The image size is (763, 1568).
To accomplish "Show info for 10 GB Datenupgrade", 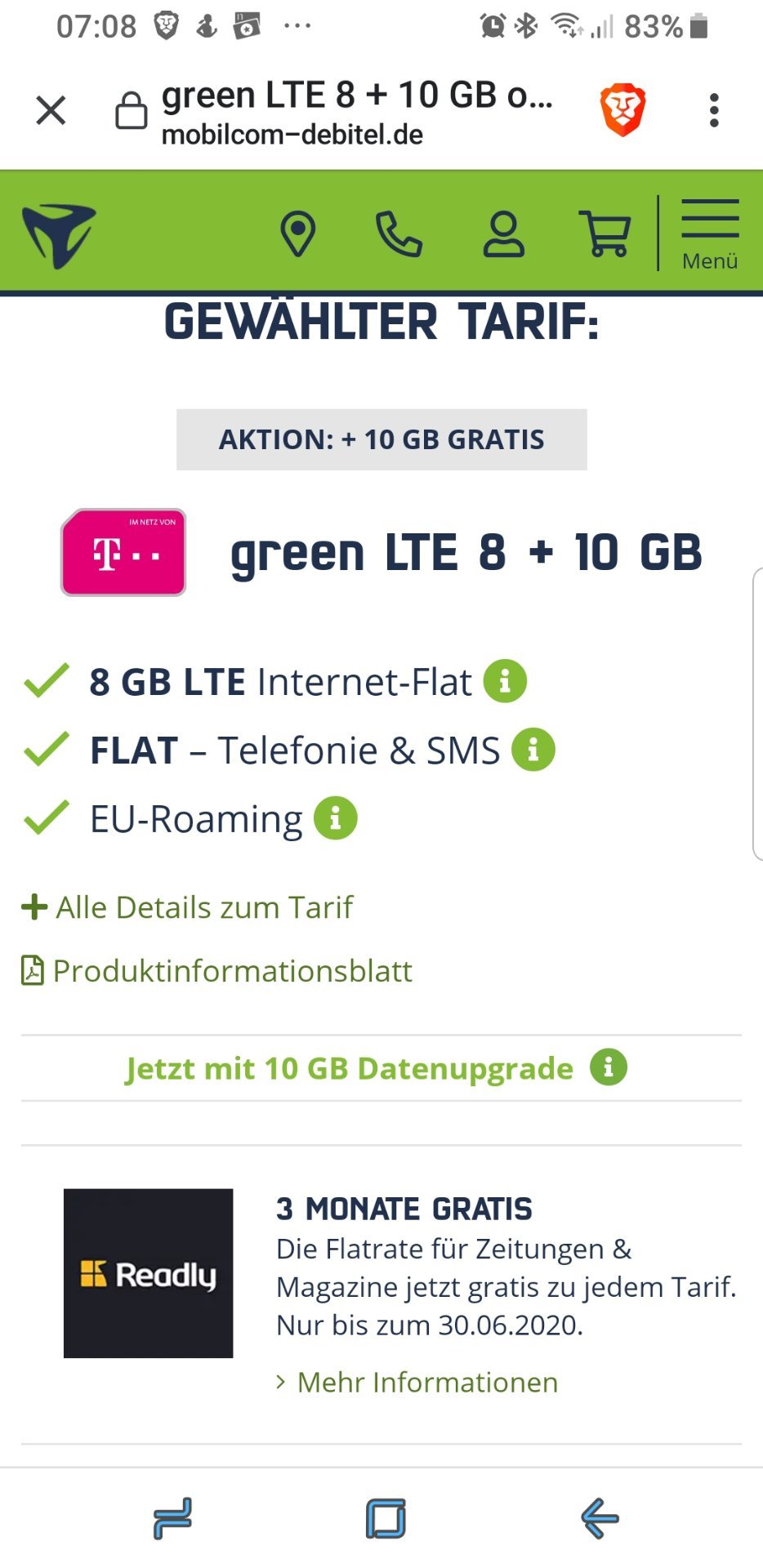I will coord(609,1067).
